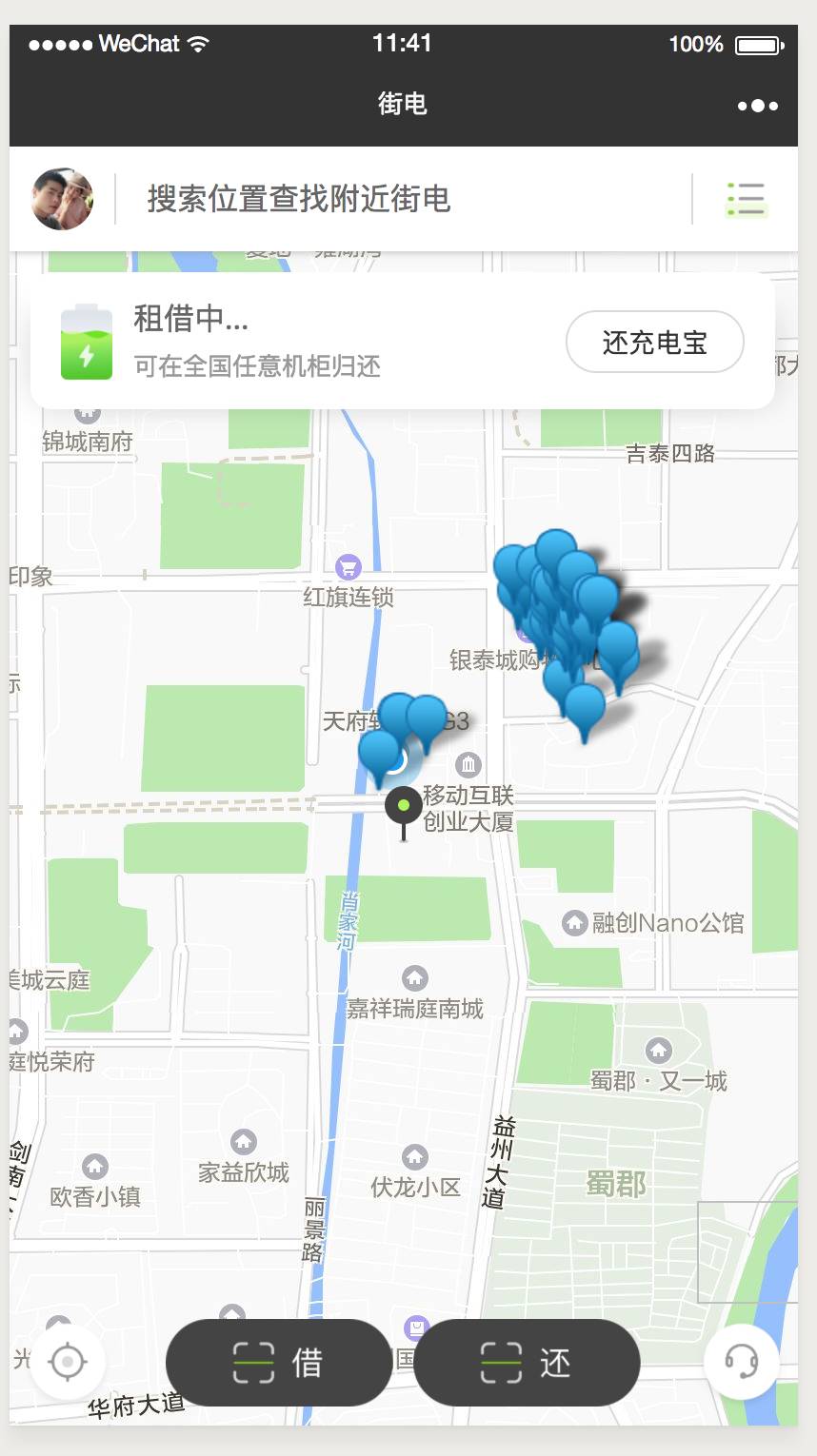This screenshot has height=1456, width=817.
Task: Open the user profile avatar
Action: coord(63,200)
